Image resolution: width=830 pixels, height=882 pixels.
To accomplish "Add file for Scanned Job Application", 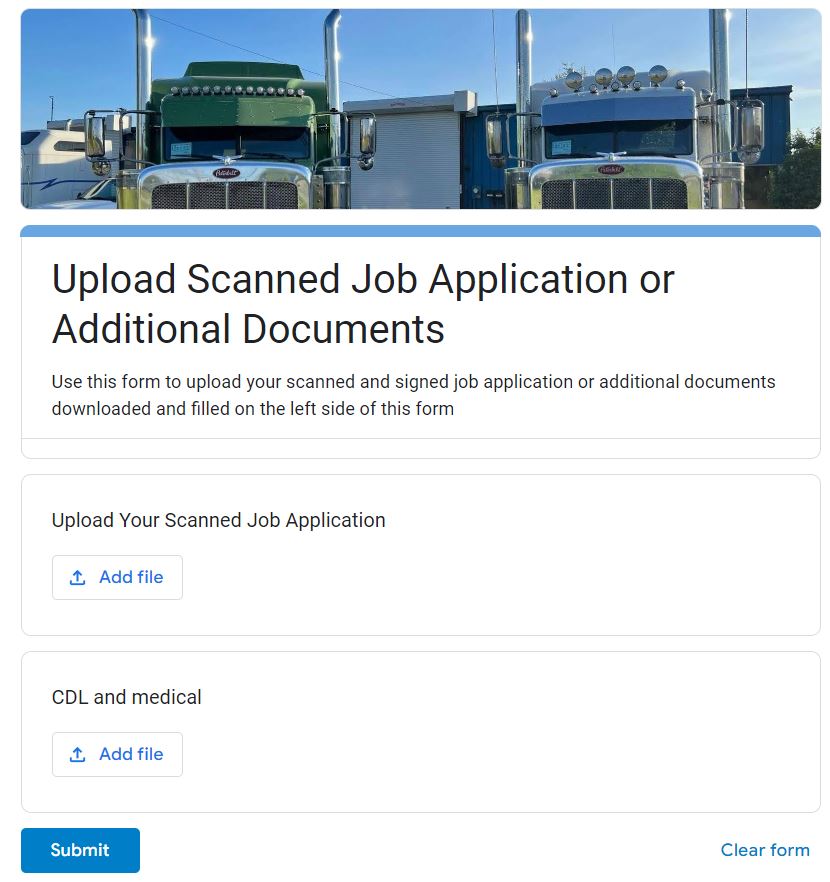I will click(117, 577).
